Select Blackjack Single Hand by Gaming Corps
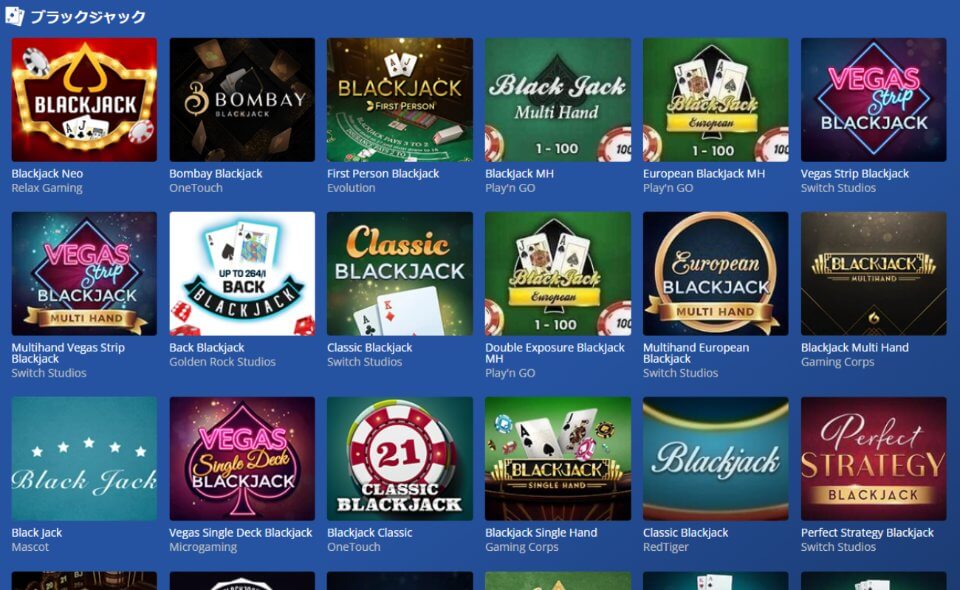Image resolution: width=960 pixels, height=590 pixels. tap(558, 458)
